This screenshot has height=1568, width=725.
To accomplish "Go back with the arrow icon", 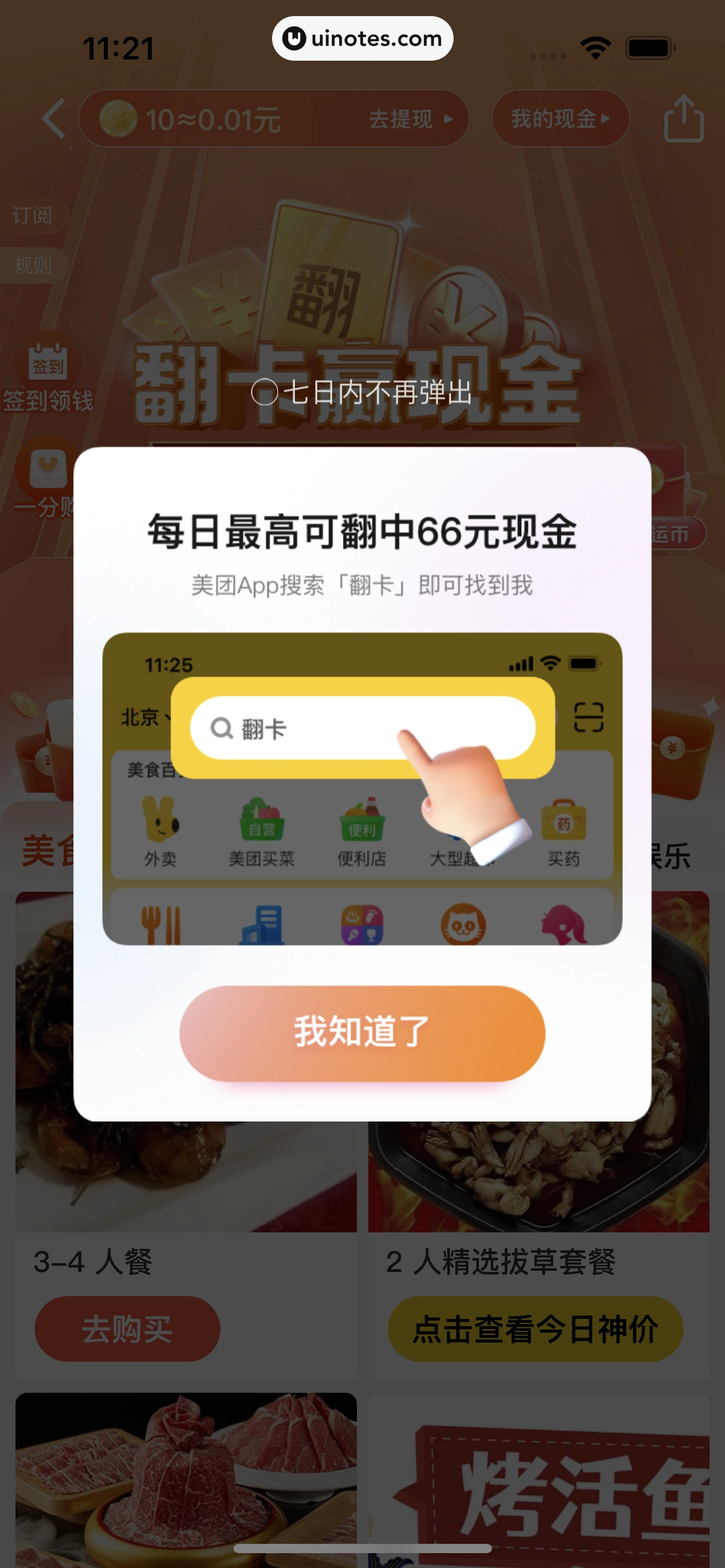I will coord(55,118).
